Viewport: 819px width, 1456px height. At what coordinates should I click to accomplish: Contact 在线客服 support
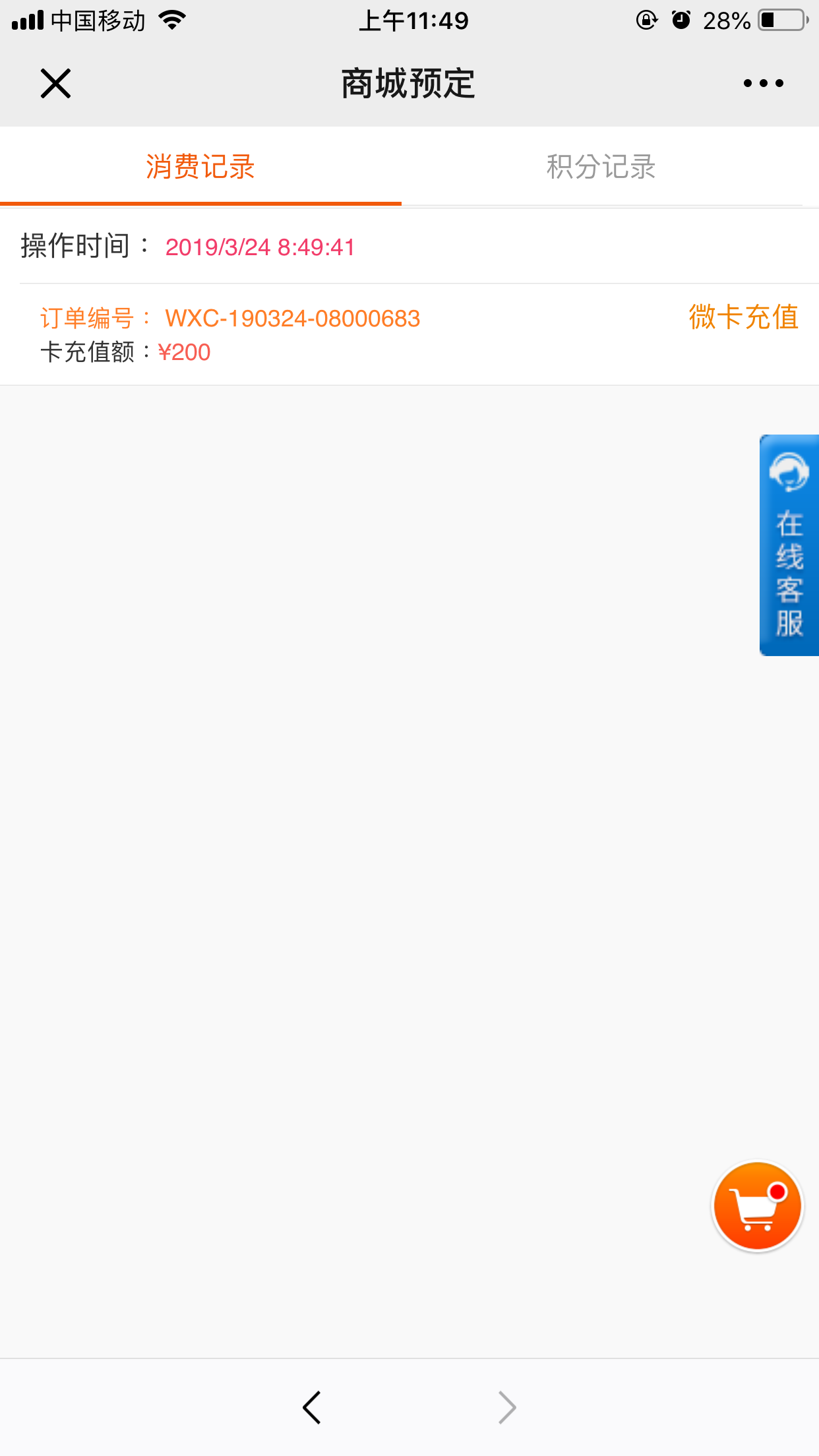click(x=789, y=545)
